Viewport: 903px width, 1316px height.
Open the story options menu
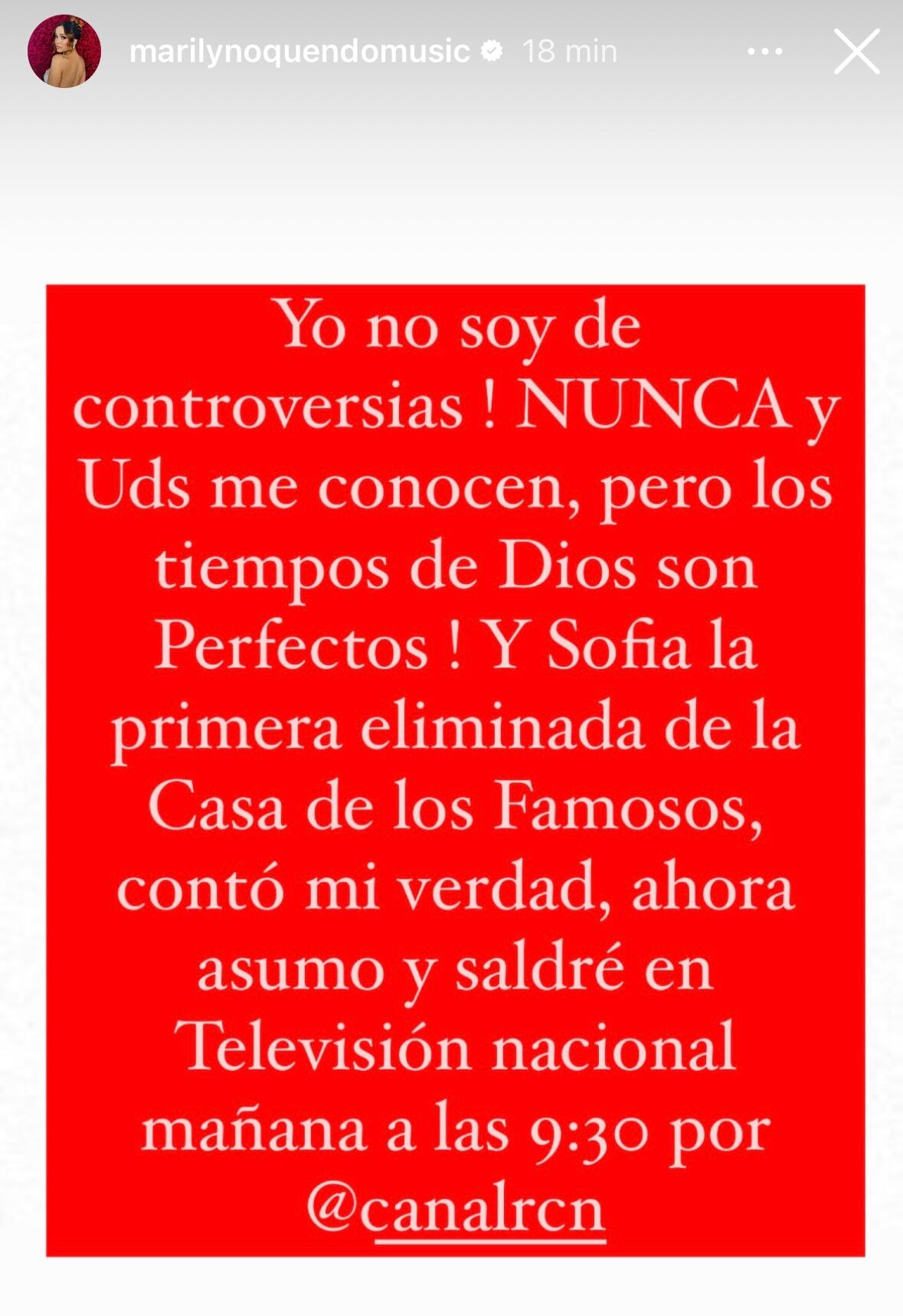click(764, 52)
